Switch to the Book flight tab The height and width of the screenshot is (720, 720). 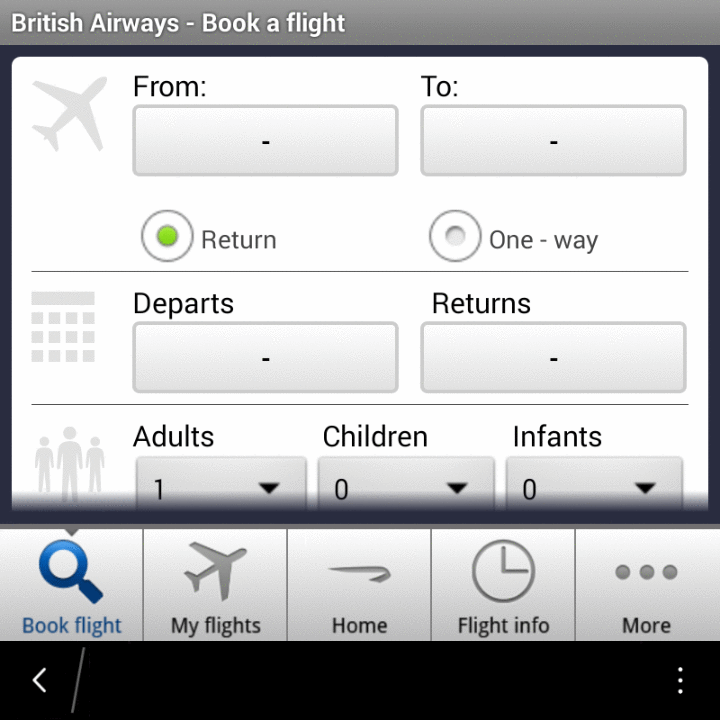[x=72, y=586]
